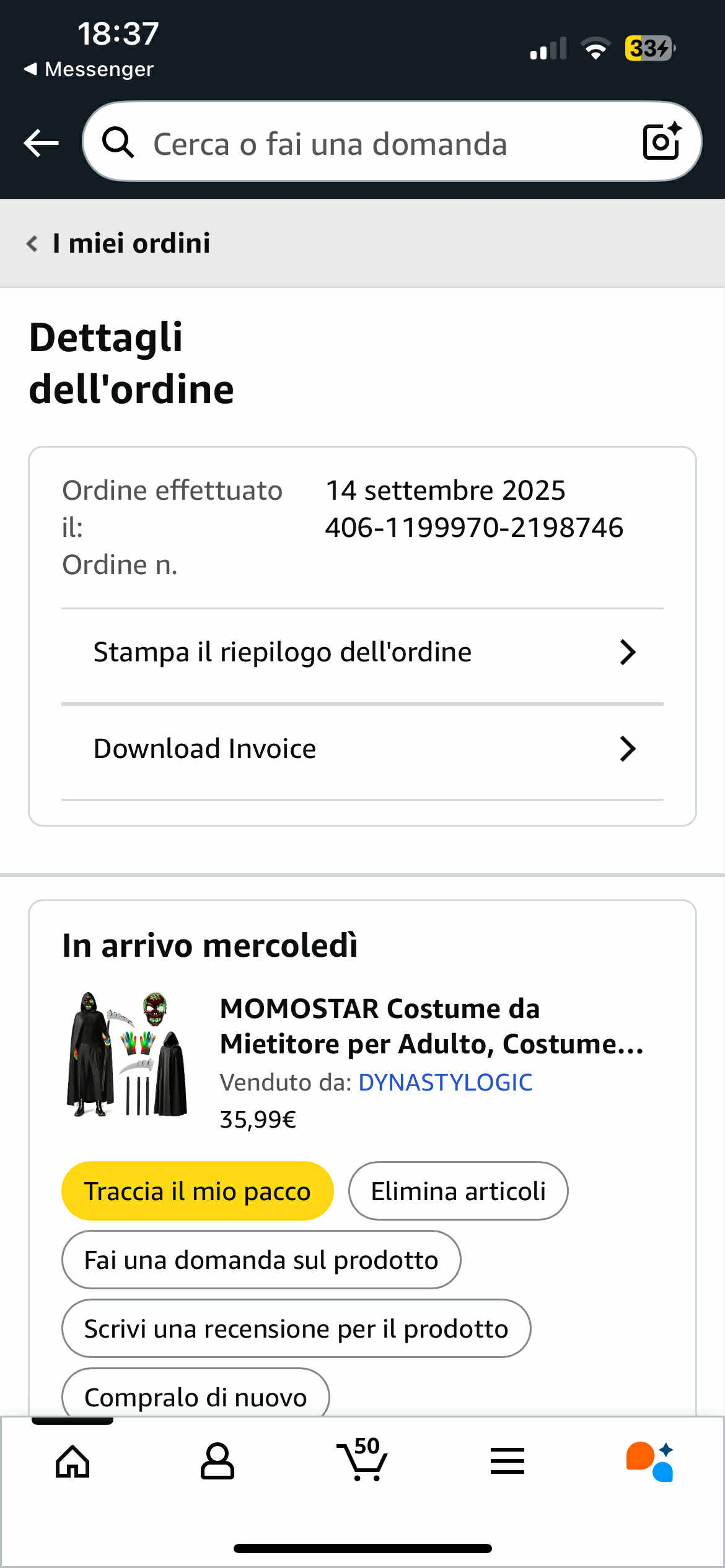Return to 'I miei ordini'
Image resolution: width=725 pixels, height=1568 pixels.
119,243
